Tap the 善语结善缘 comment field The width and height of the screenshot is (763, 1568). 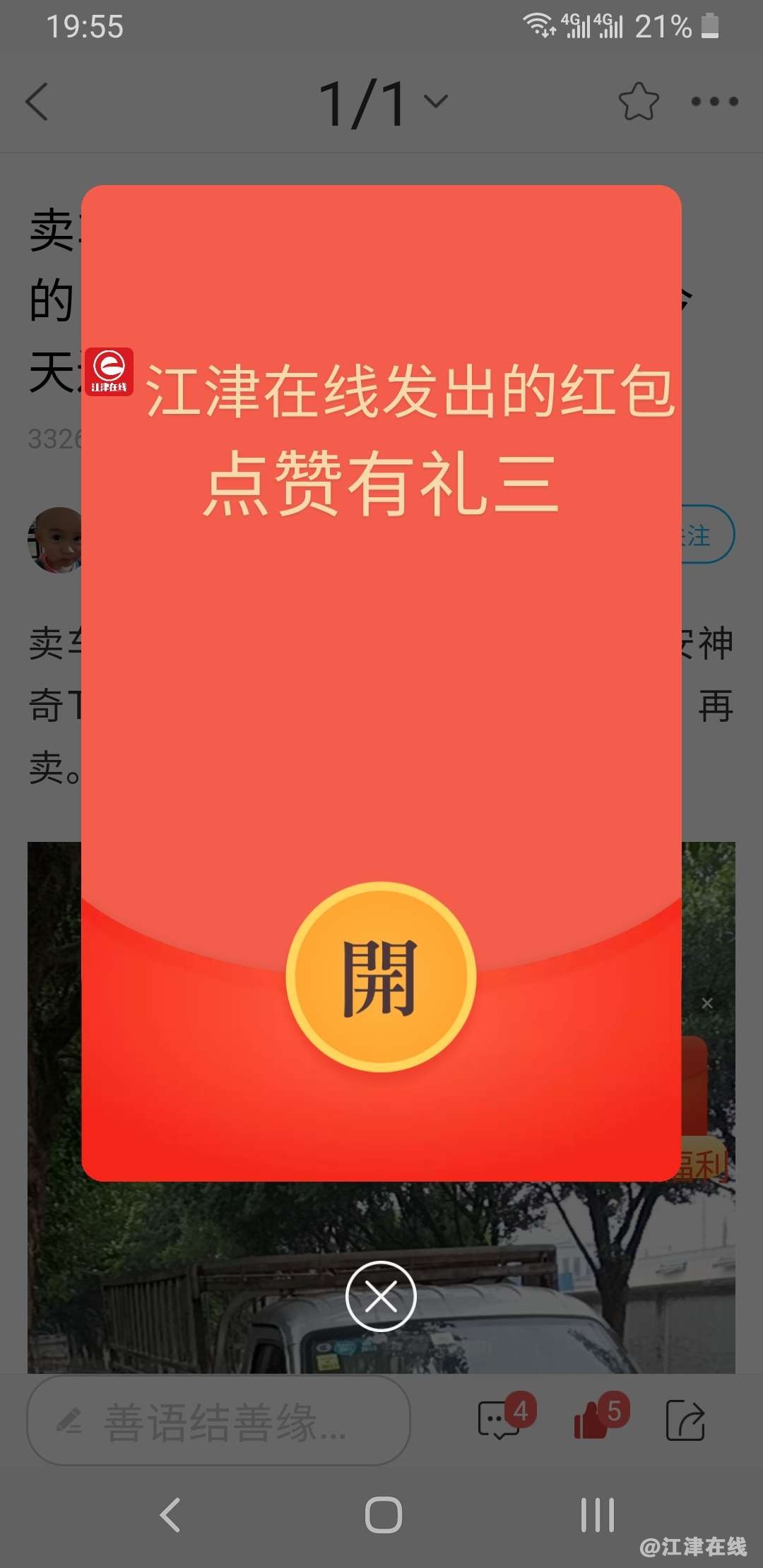click(219, 1420)
